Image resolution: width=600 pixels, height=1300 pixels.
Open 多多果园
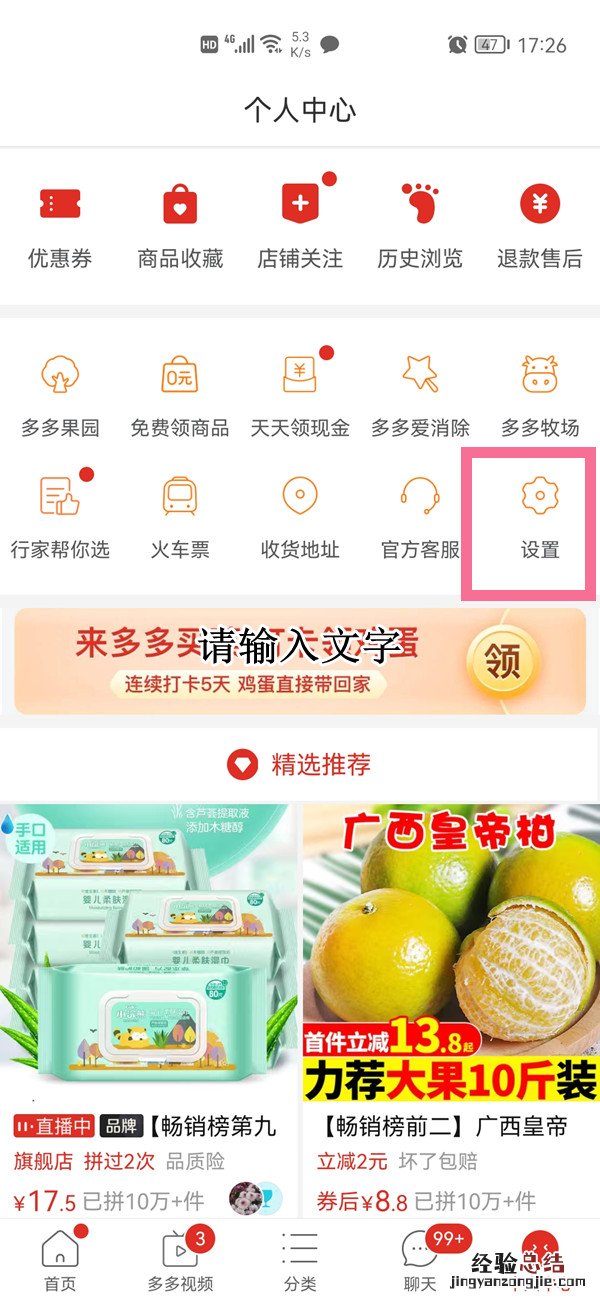pyautogui.click(x=60, y=395)
